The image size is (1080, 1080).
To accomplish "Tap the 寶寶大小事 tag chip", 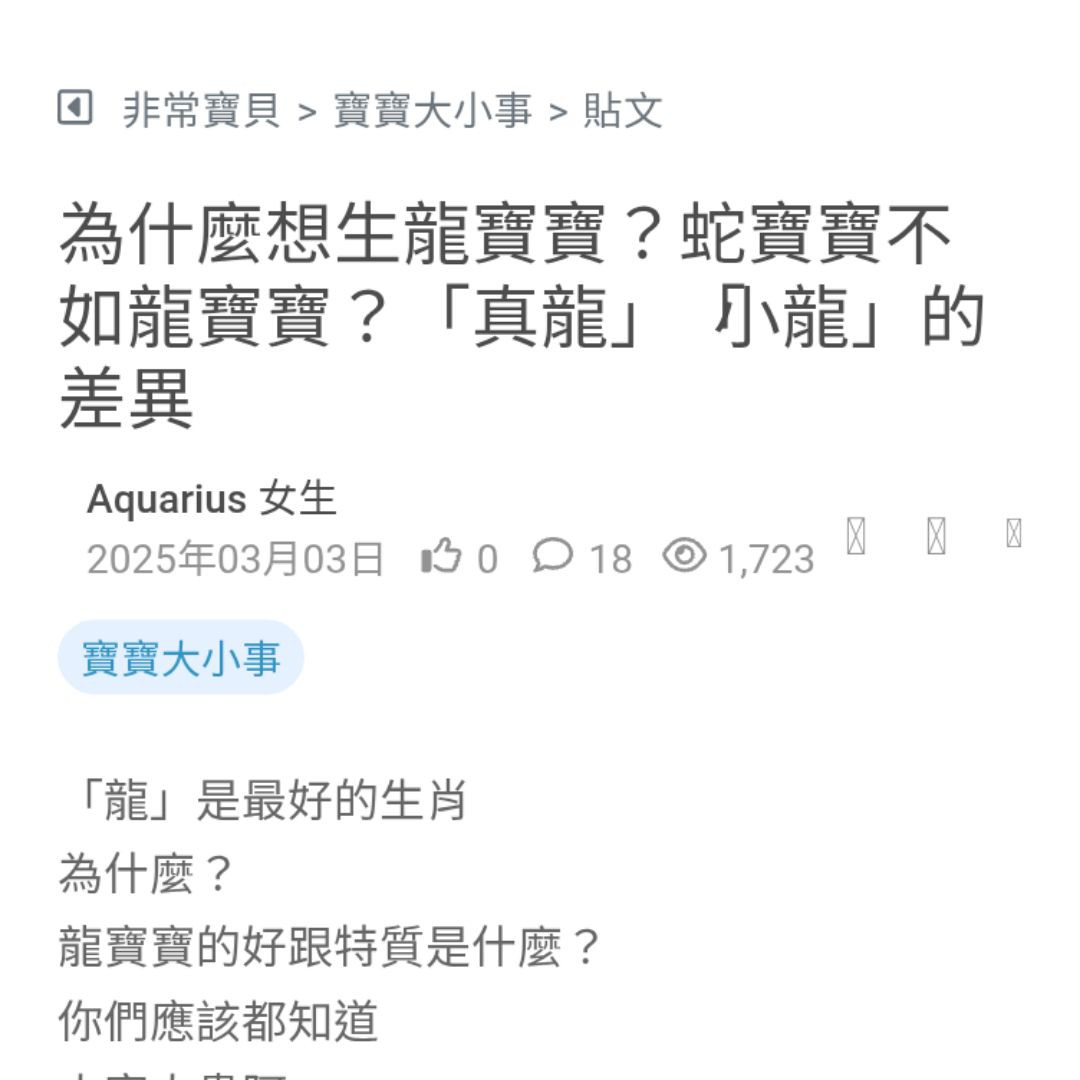I will click(x=181, y=658).
